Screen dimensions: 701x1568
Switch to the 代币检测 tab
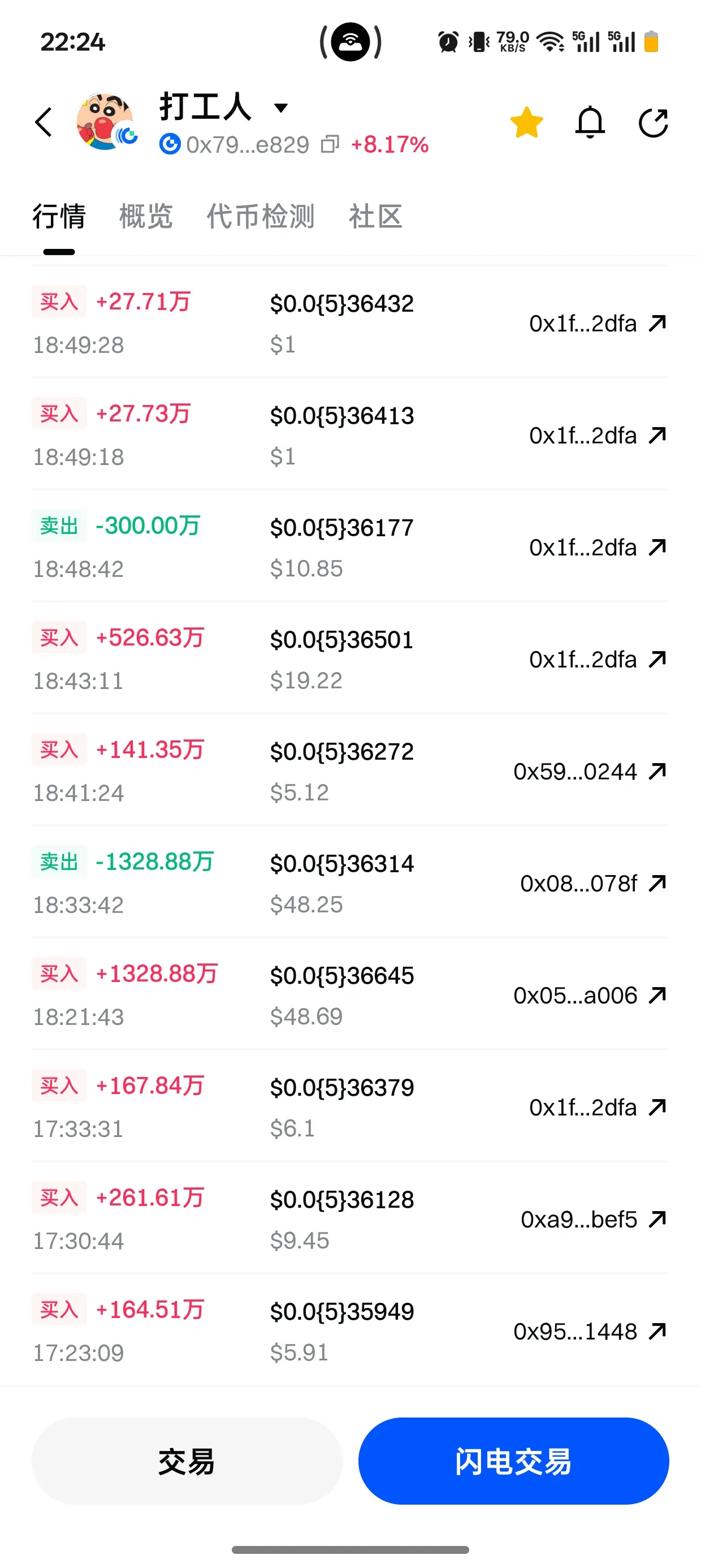click(x=261, y=217)
